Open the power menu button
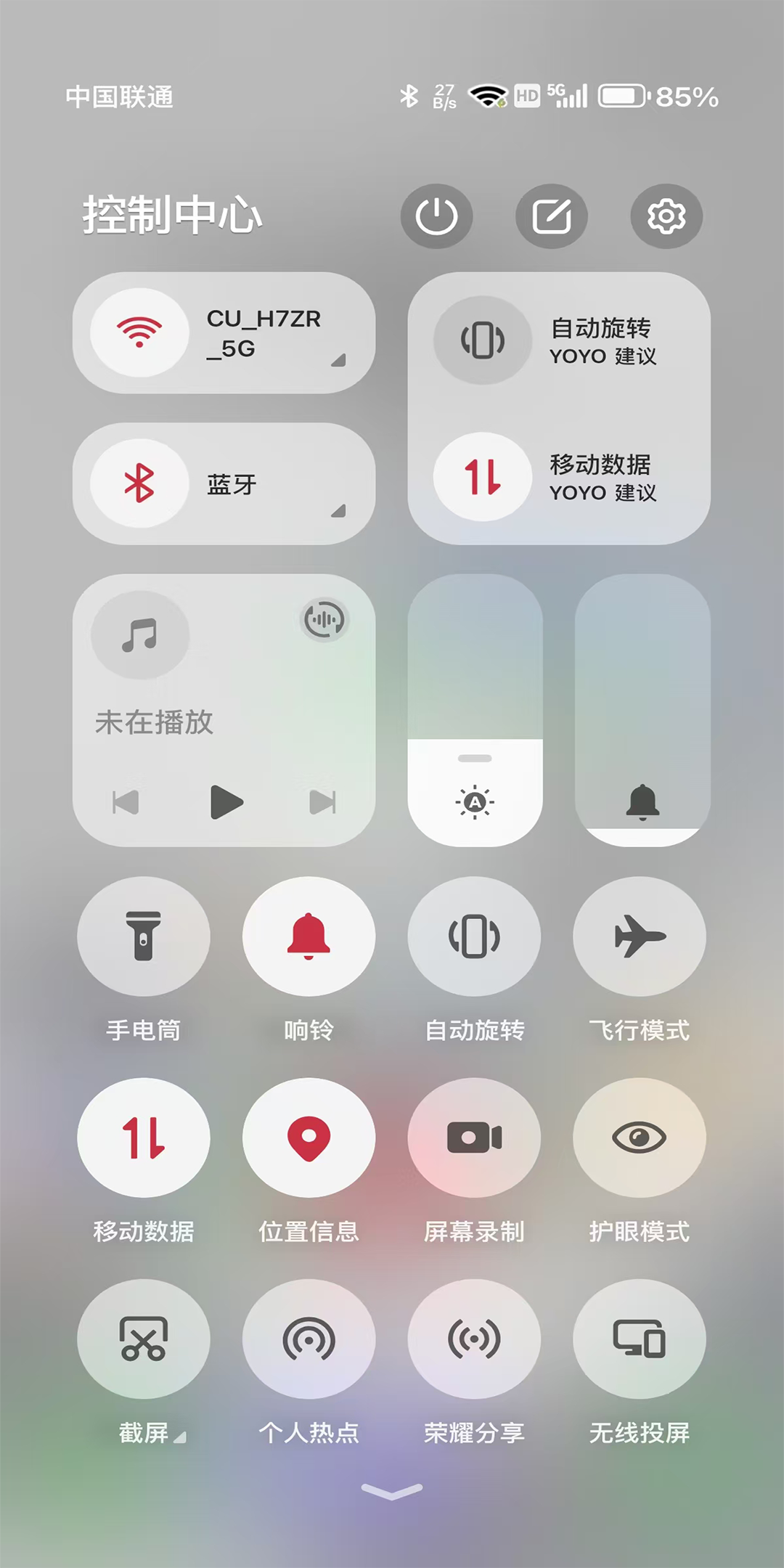784x1568 pixels. [436, 216]
